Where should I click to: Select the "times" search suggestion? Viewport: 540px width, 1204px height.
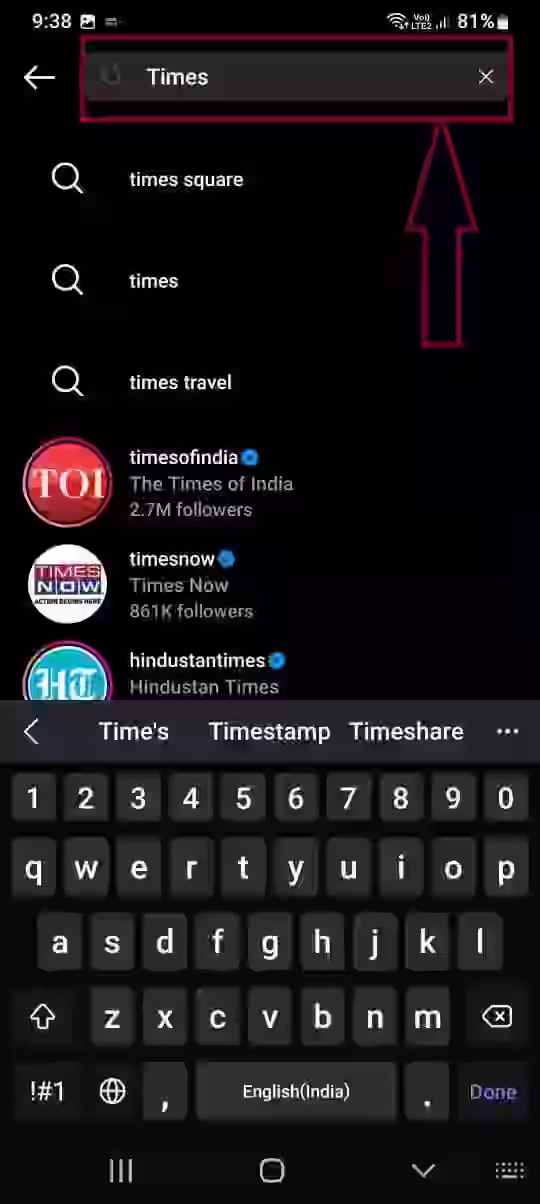pyautogui.click(x=270, y=281)
